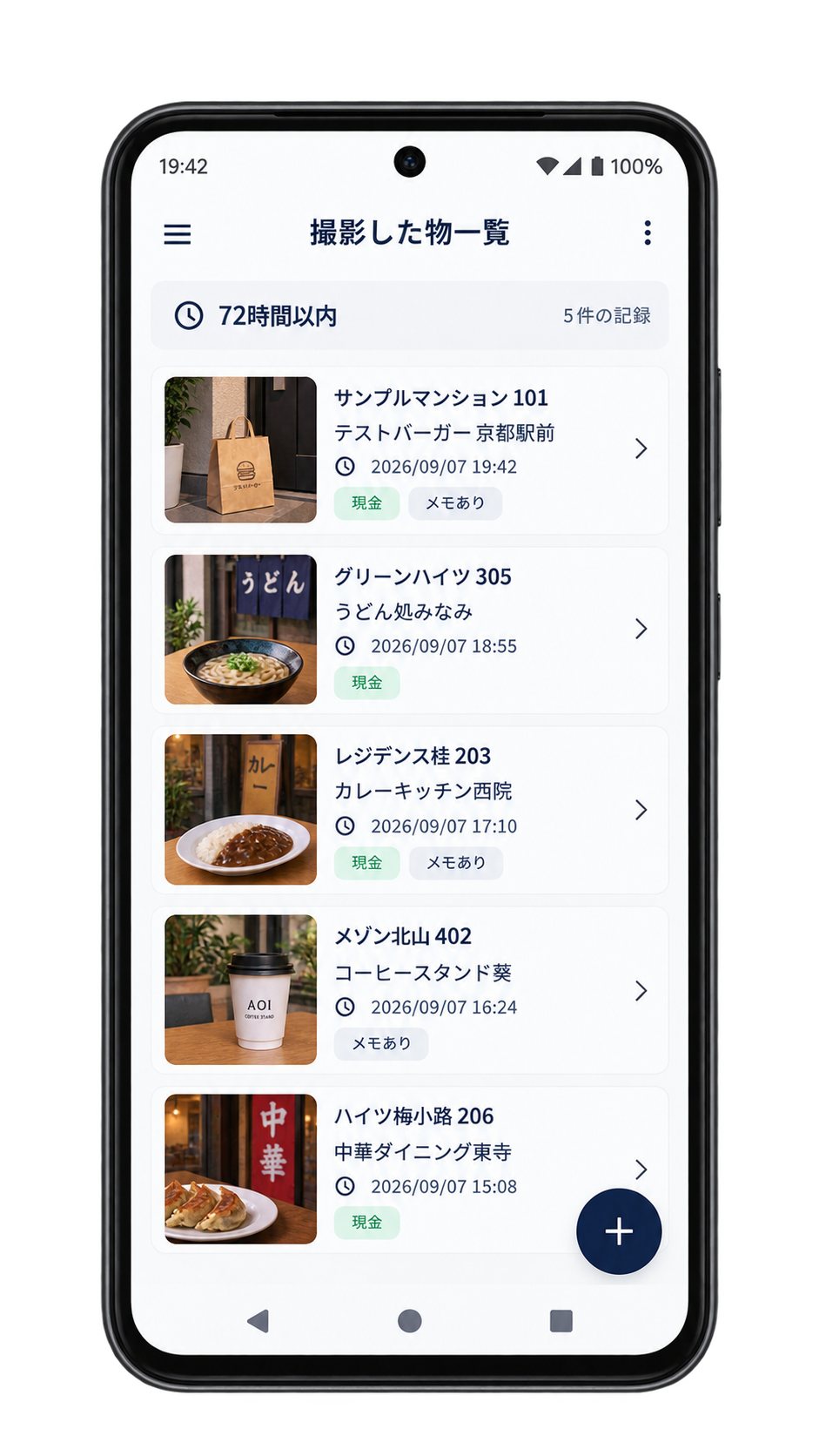Viewport: 819px width, 1456px height.
Task: Open the サンプルマンション 101 record
Action: coord(409,450)
